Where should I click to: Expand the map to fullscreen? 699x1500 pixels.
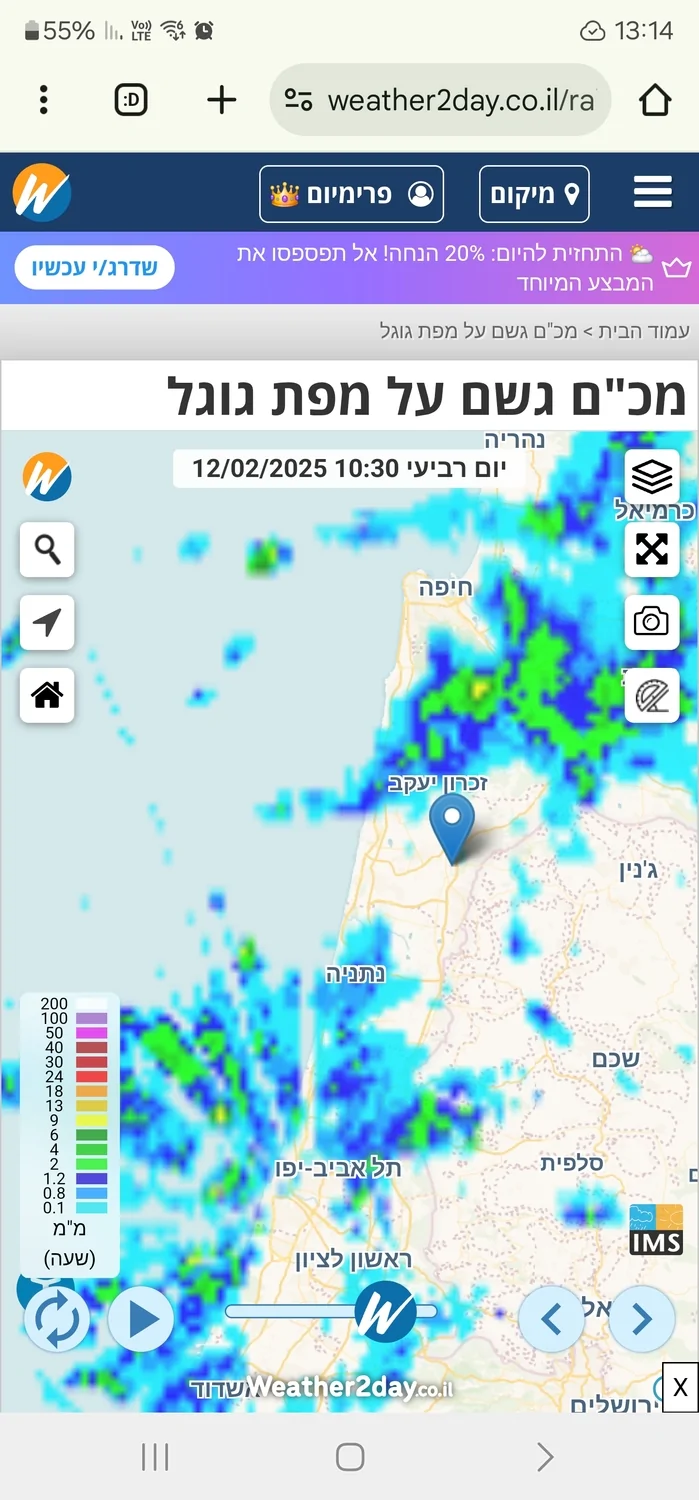[x=652, y=549]
